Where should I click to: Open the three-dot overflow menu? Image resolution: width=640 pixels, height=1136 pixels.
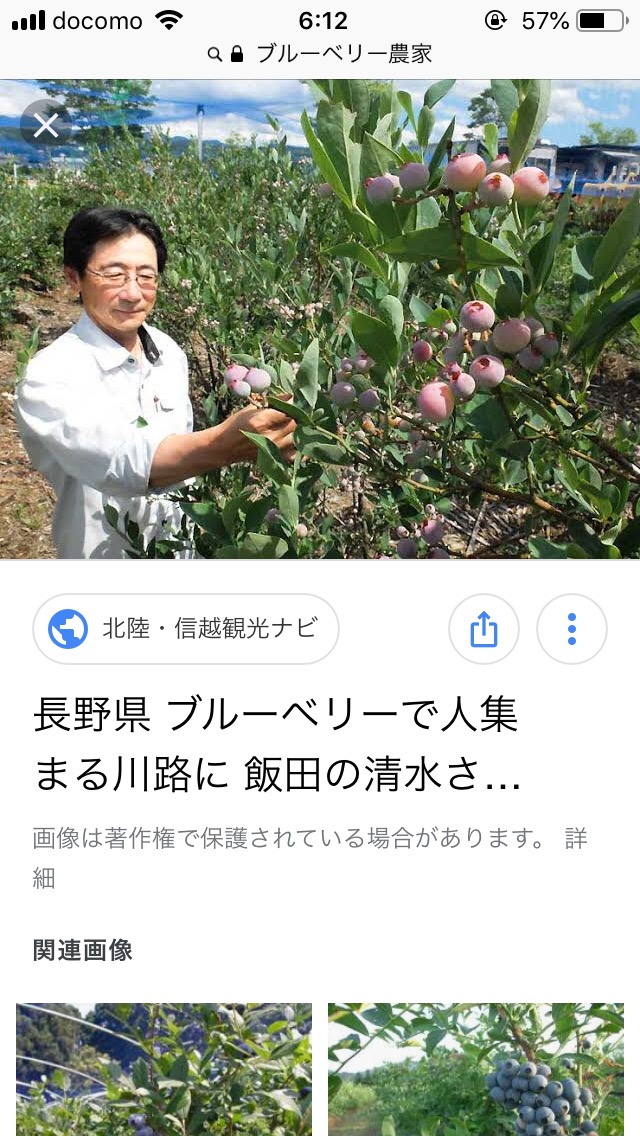[x=572, y=629]
